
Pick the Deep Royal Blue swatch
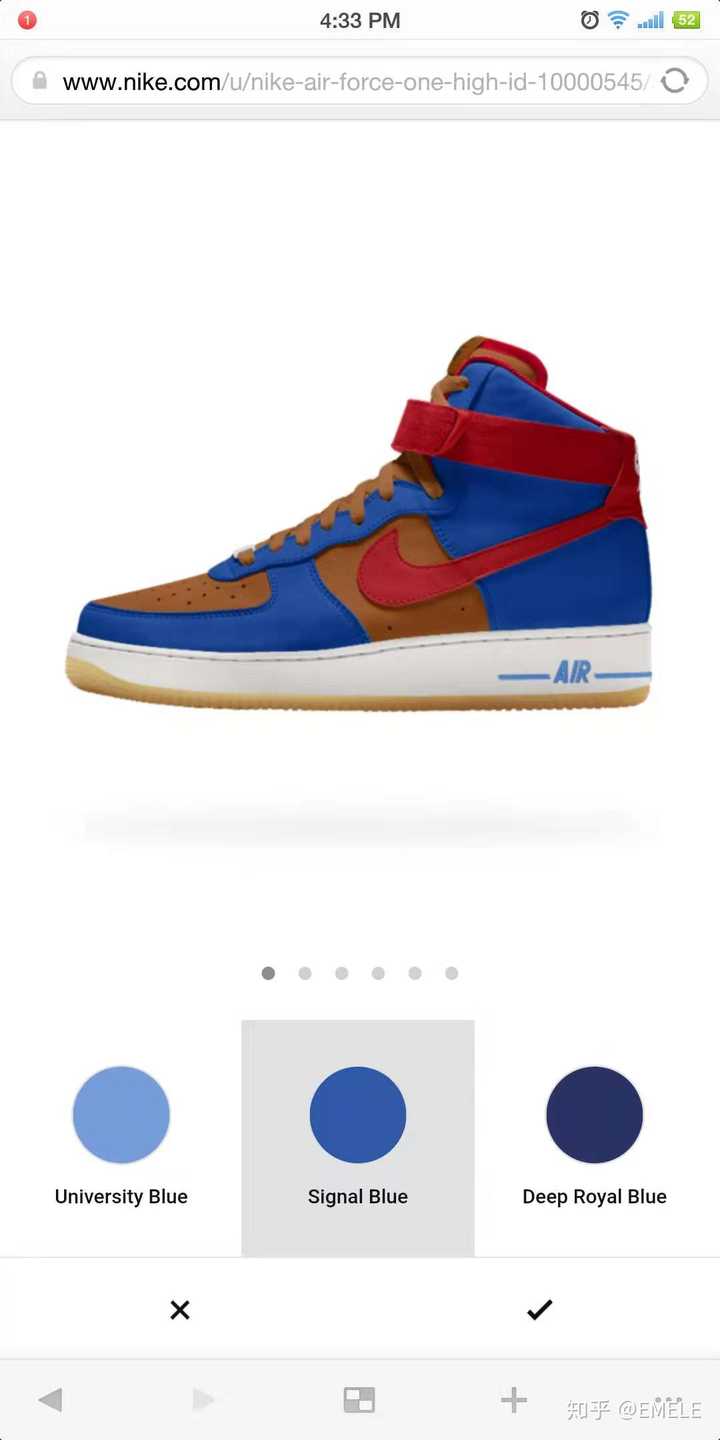coord(594,1115)
